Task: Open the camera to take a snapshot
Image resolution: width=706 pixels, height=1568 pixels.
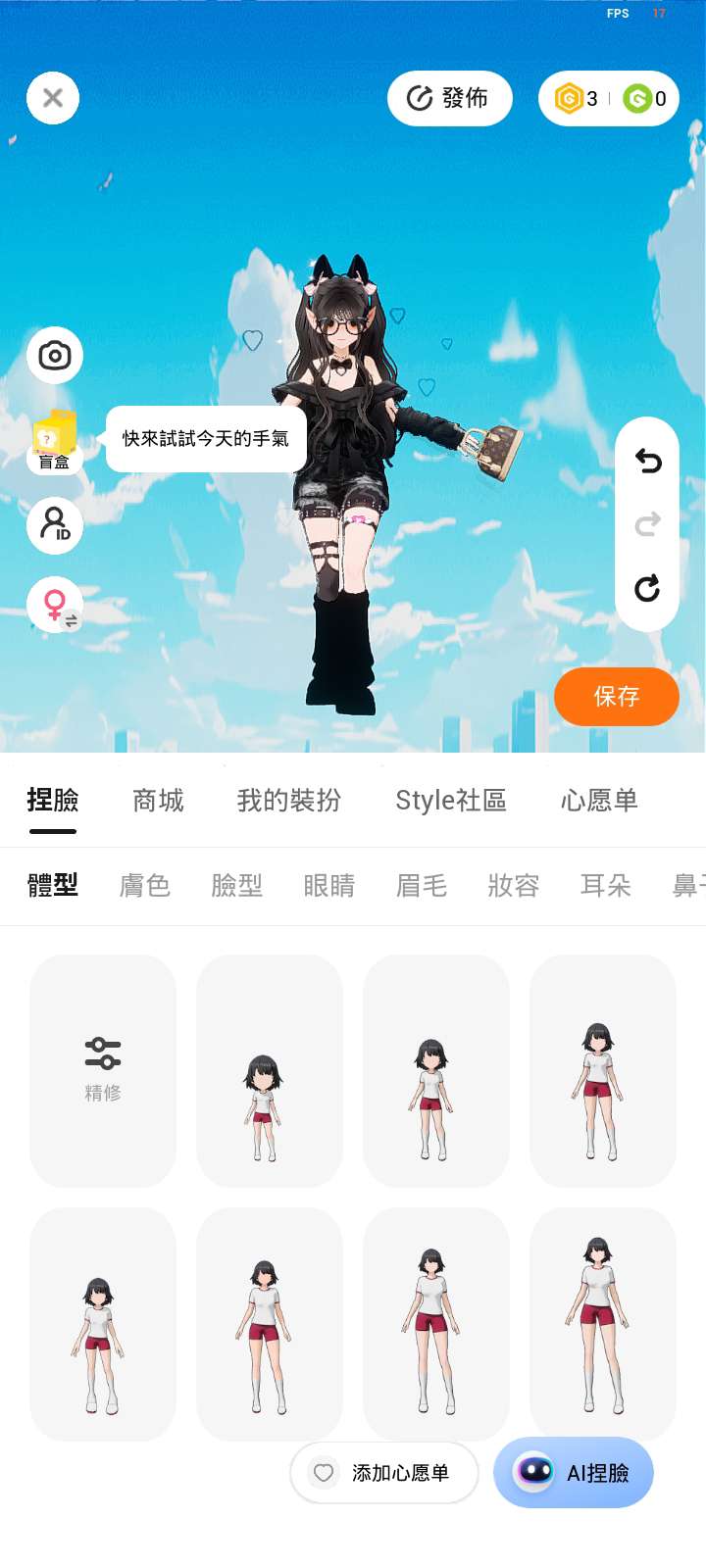Action: [x=55, y=355]
